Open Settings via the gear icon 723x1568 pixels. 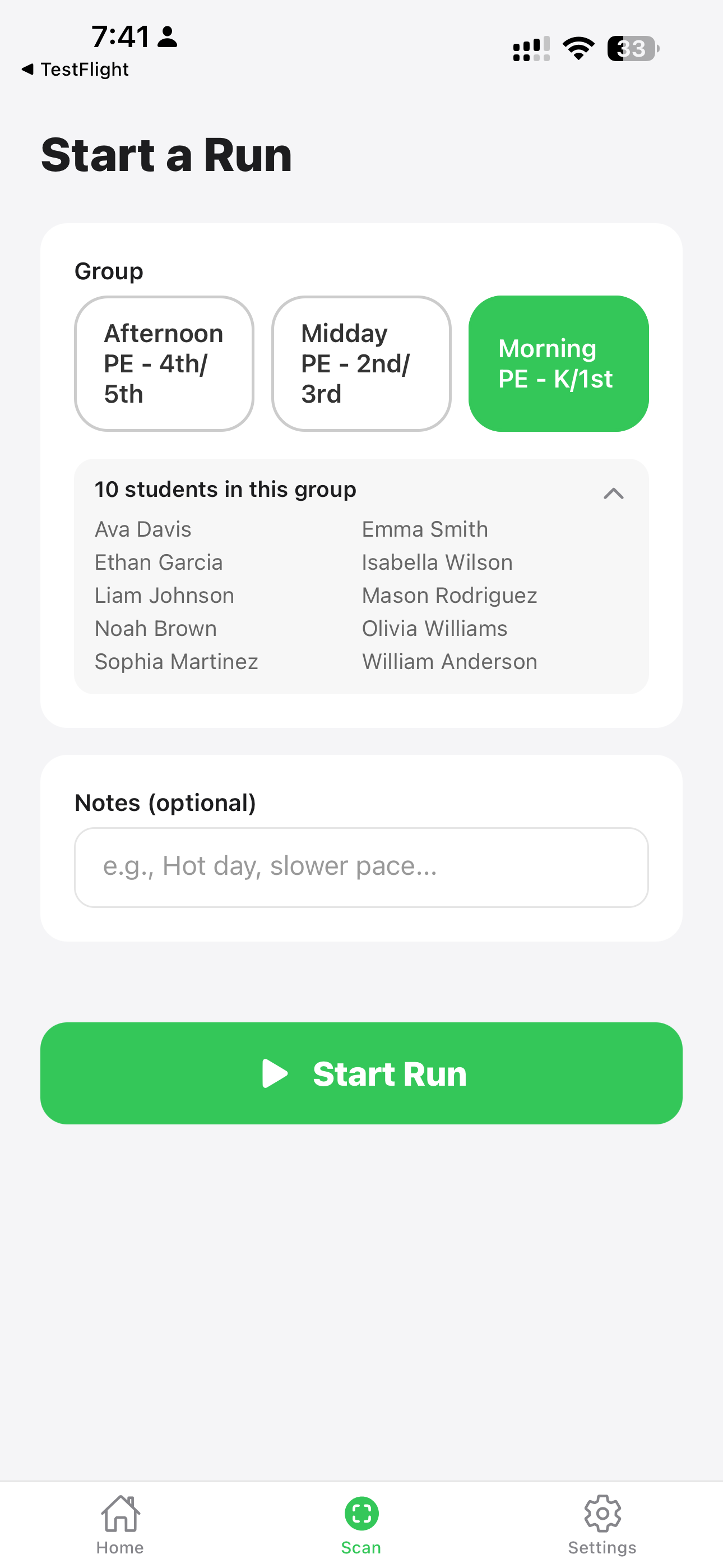pyautogui.click(x=602, y=1513)
